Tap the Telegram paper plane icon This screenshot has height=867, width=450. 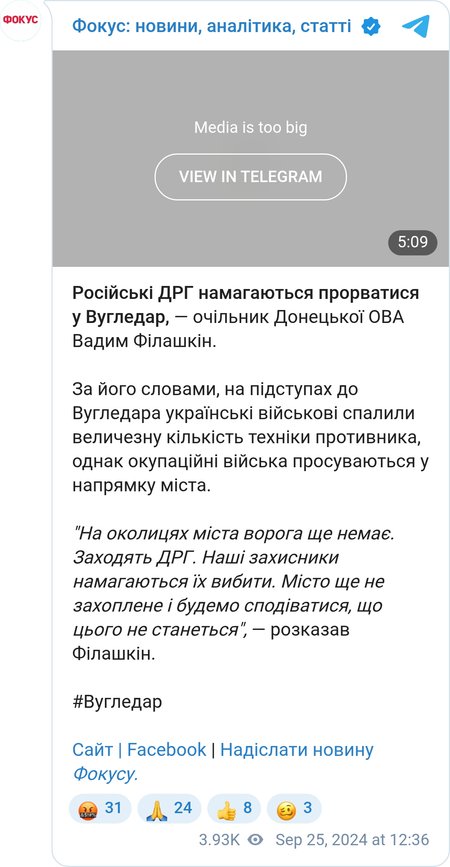click(415, 26)
